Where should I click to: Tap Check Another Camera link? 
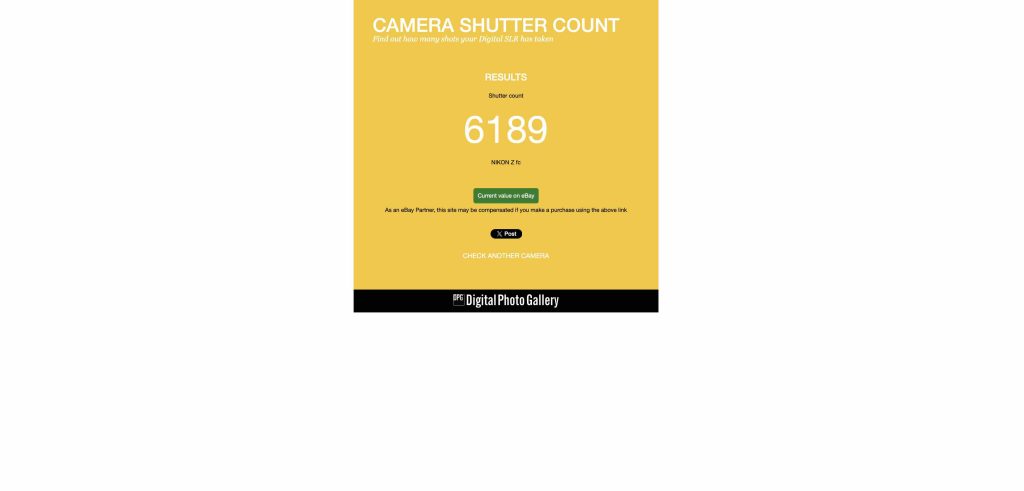click(x=505, y=256)
